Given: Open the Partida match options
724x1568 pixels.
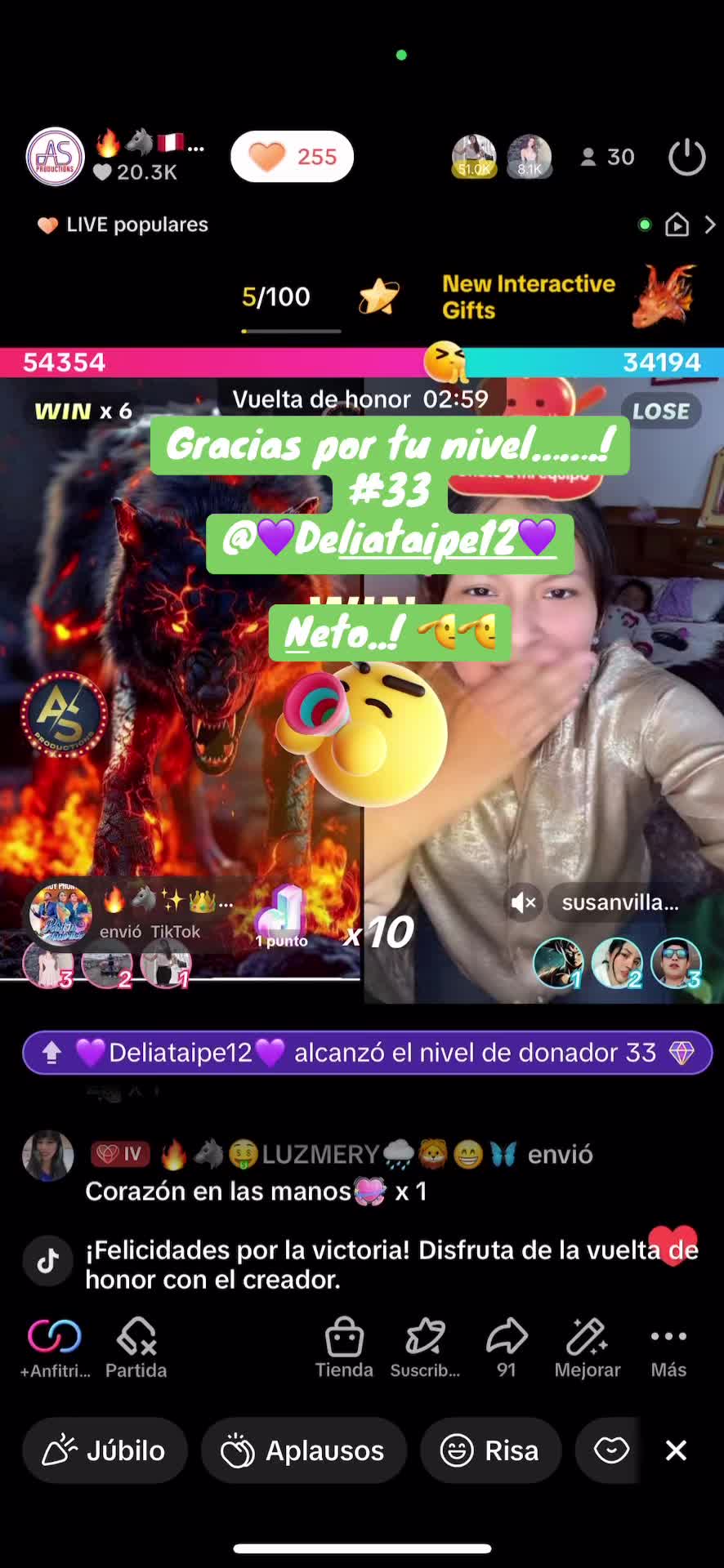Looking at the screenshot, I should coord(136,1349).
